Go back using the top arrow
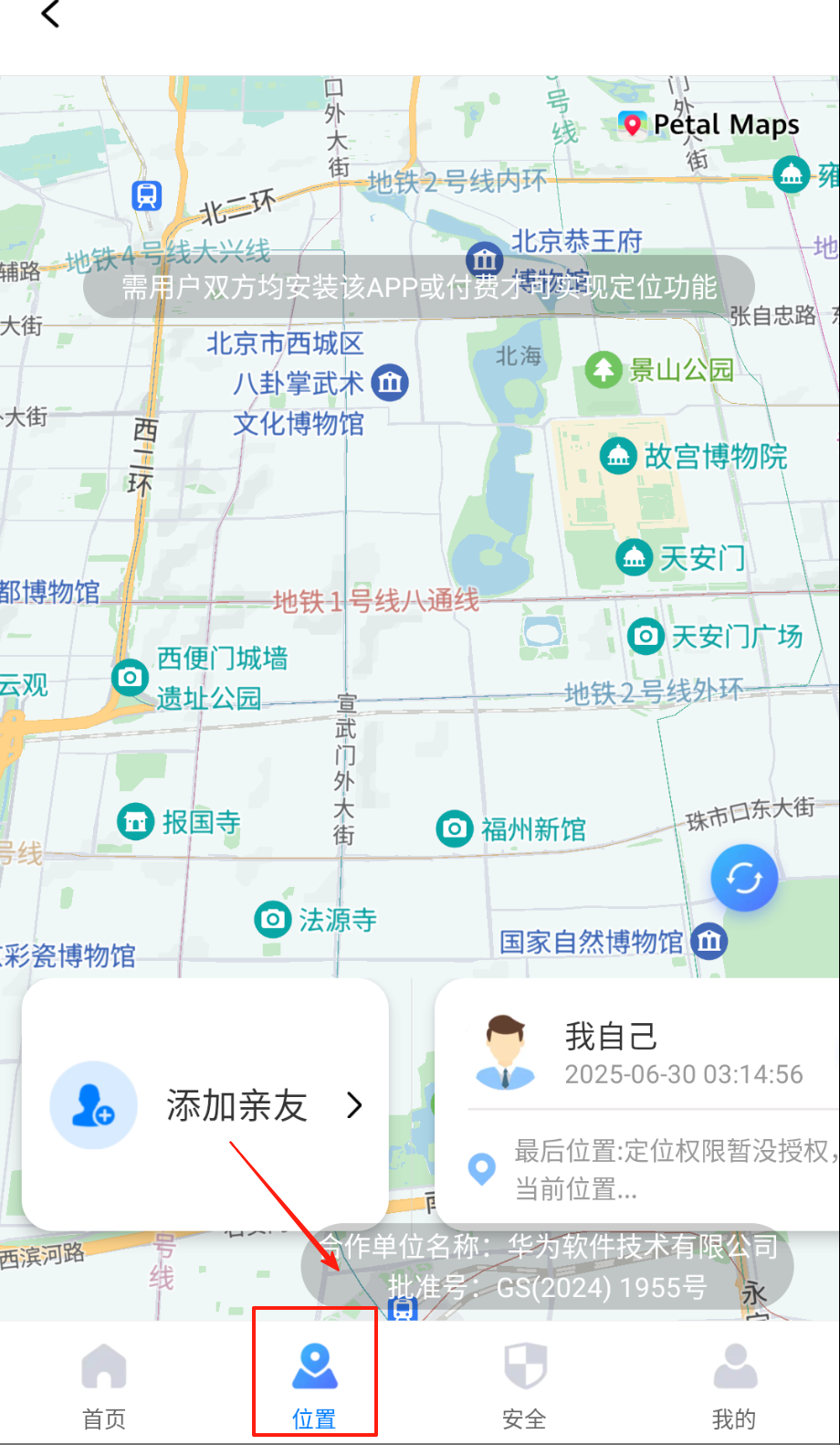This screenshot has height=1445, width=840. (x=51, y=15)
